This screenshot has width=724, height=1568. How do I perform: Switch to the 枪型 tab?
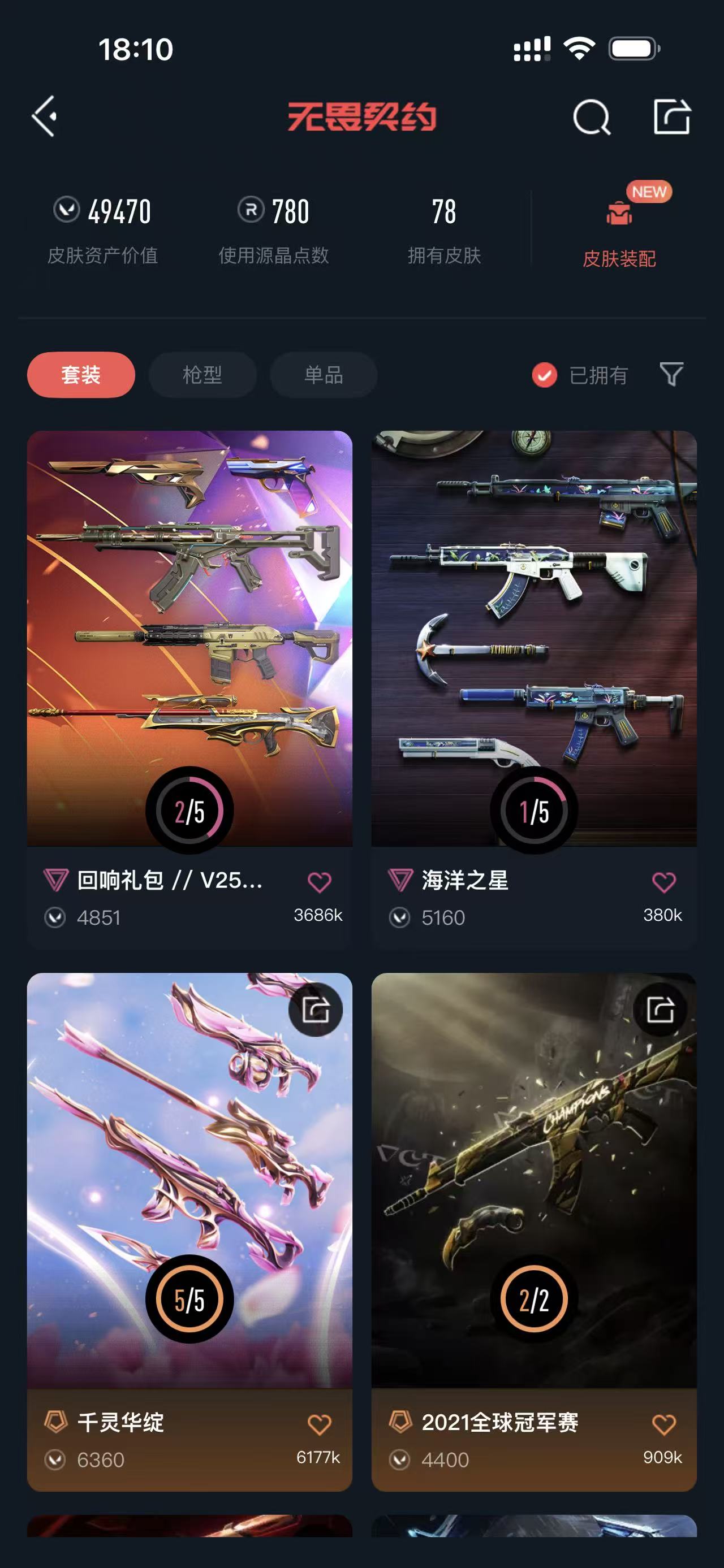coord(202,374)
